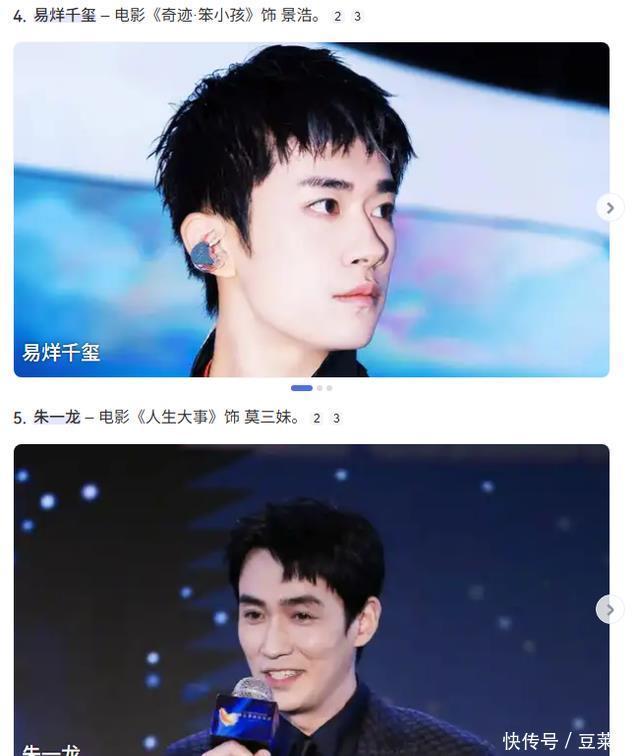The image size is (640, 756).
Task: Tap the page indicator dots under 易烊千玺 image
Action: [311, 388]
